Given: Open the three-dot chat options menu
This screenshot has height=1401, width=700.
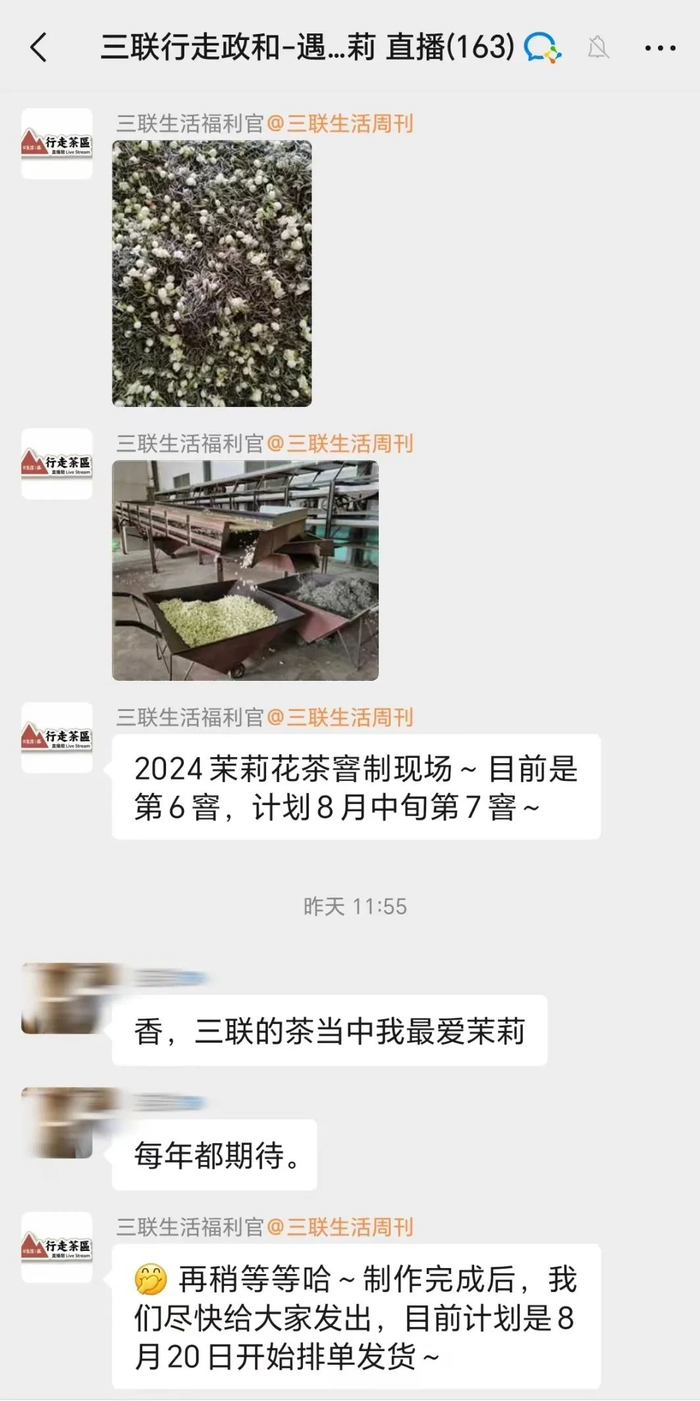Looking at the screenshot, I should pyautogui.click(x=660, y=47).
